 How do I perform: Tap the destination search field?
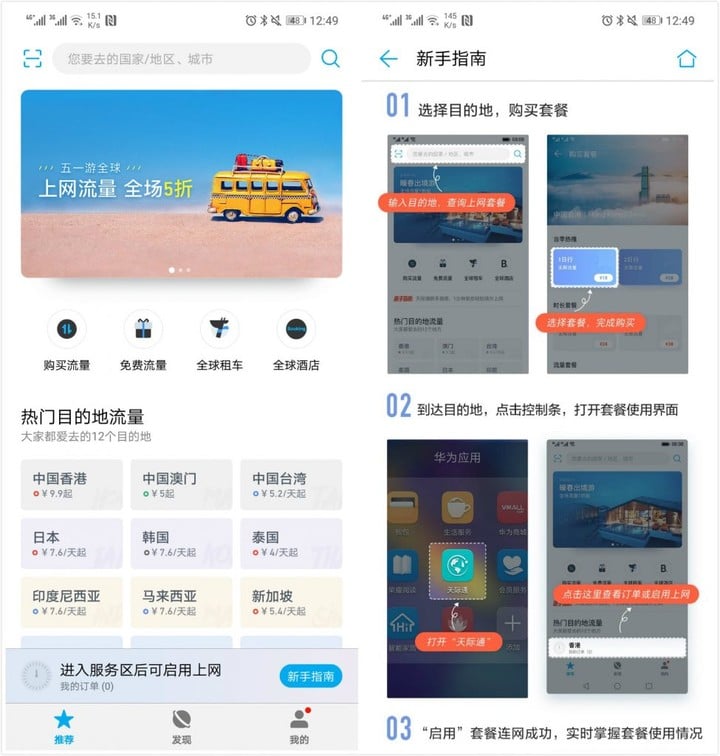180,59
